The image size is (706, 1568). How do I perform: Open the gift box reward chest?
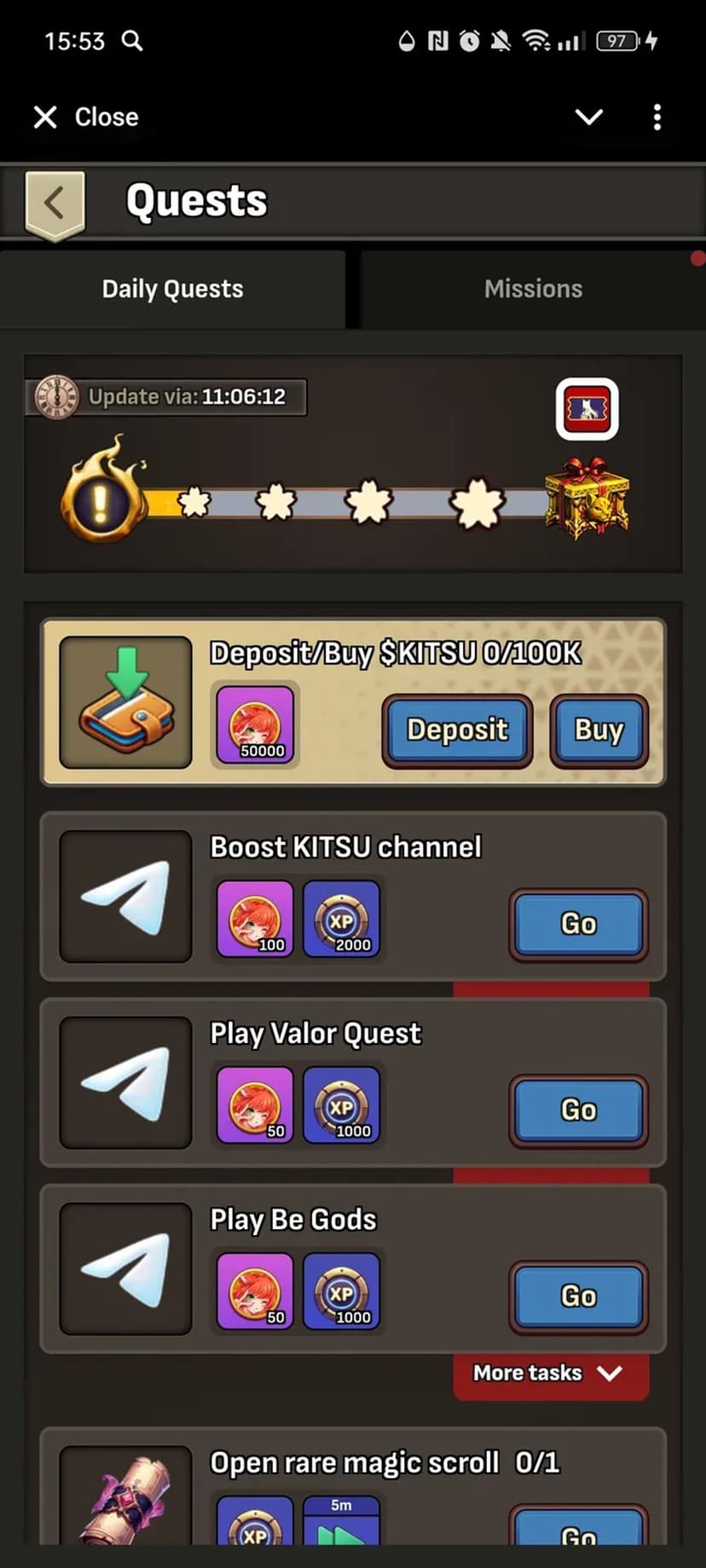[587, 499]
